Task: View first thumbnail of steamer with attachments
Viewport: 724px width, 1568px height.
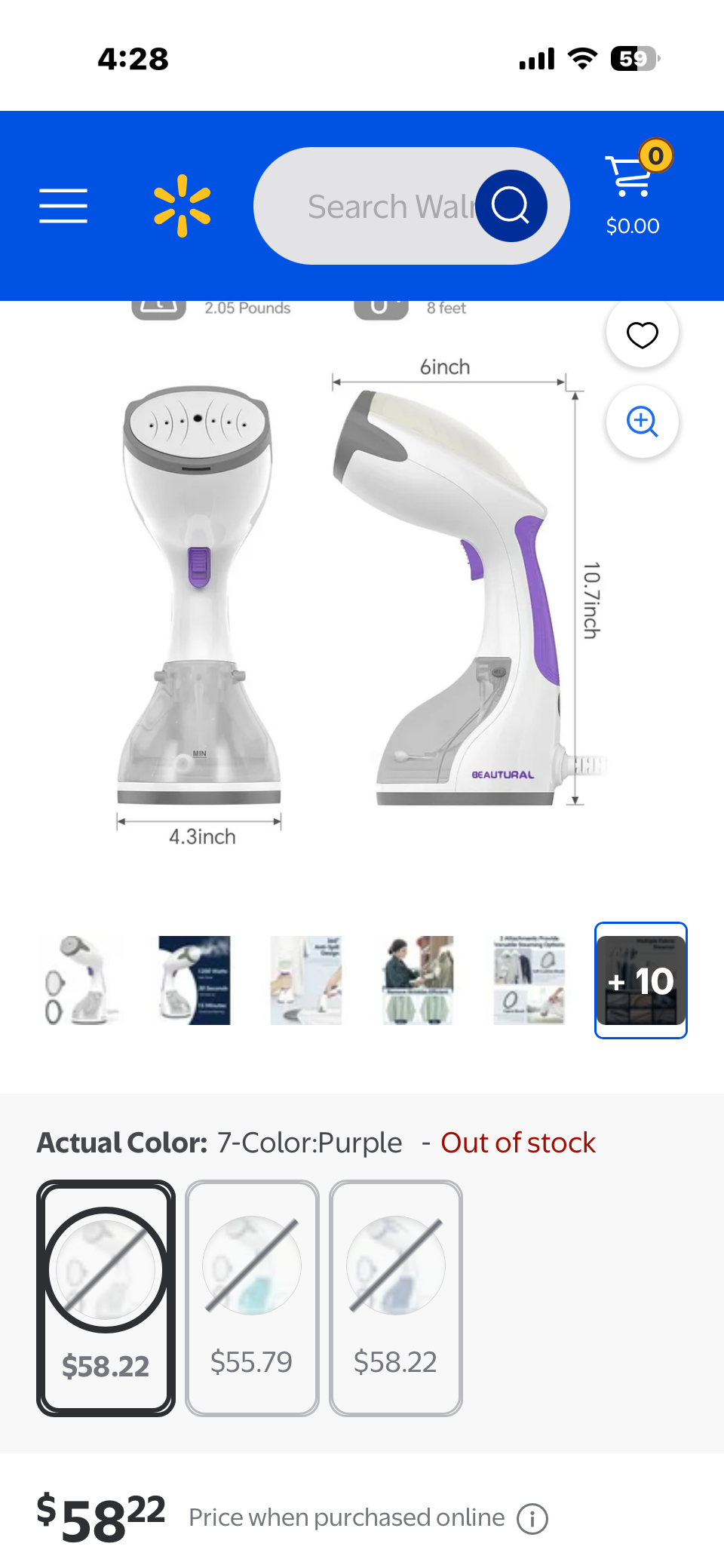Action: point(82,980)
